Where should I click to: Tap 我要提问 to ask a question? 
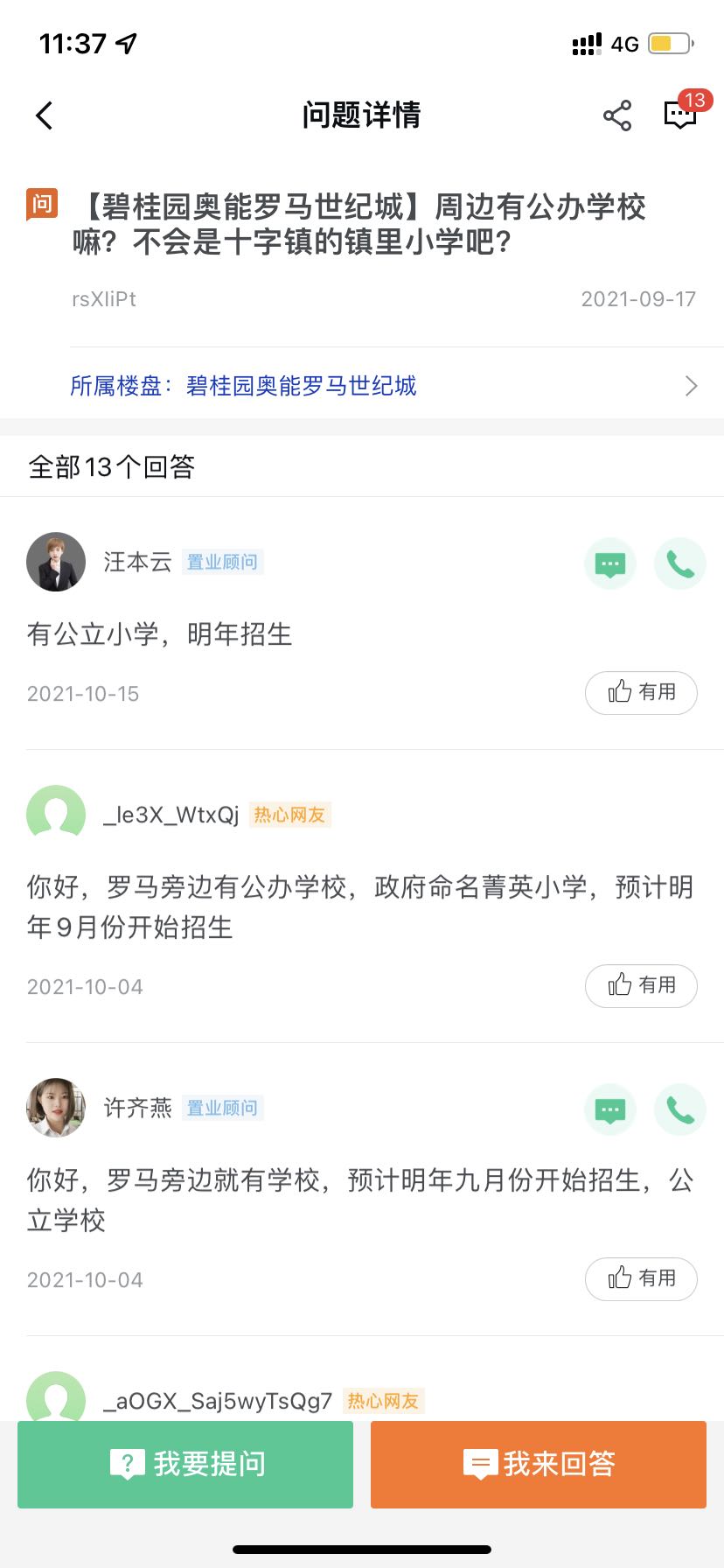[x=185, y=1465]
